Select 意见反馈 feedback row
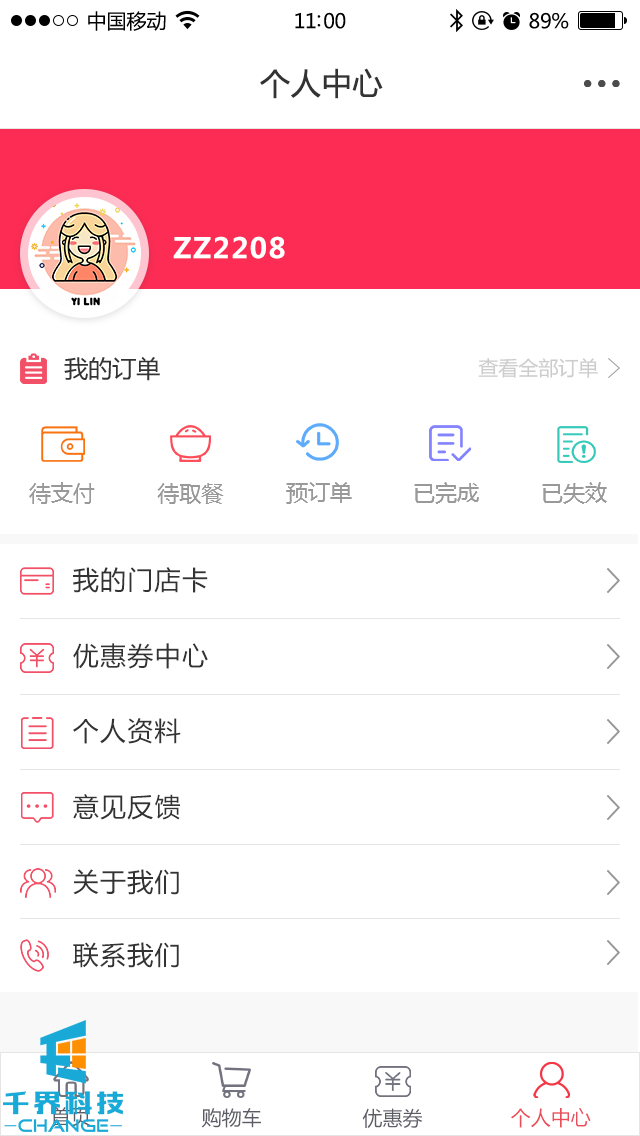The width and height of the screenshot is (640, 1136). pyautogui.click(x=320, y=807)
